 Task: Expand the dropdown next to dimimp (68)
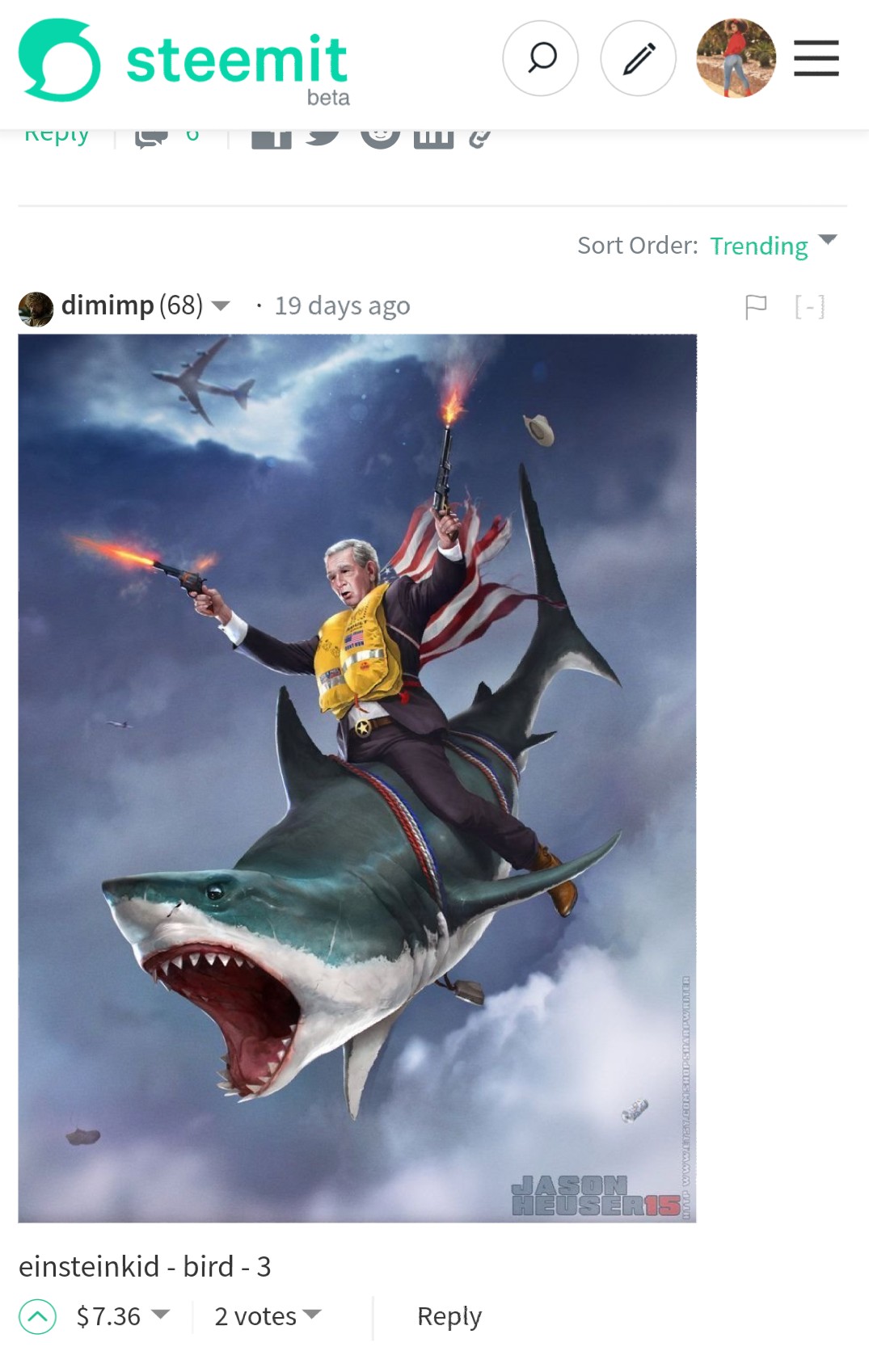pos(220,306)
